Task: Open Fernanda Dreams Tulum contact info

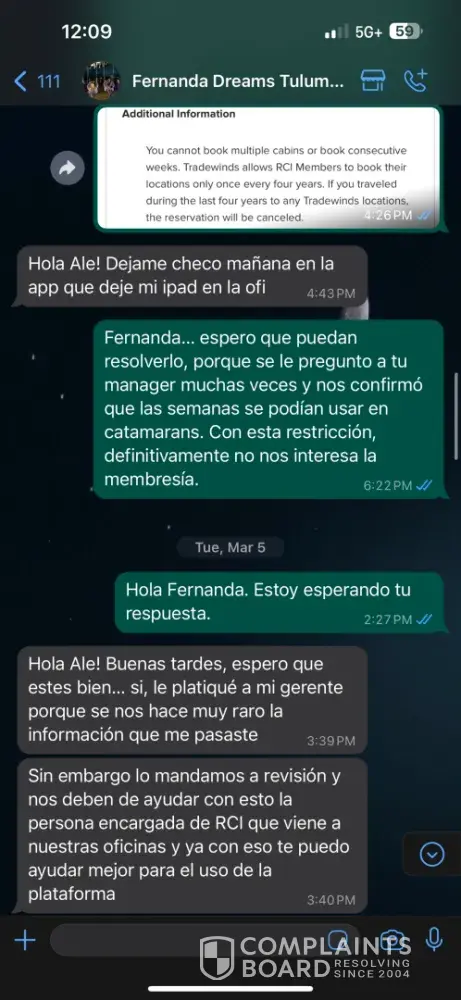Action: tap(238, 82)
